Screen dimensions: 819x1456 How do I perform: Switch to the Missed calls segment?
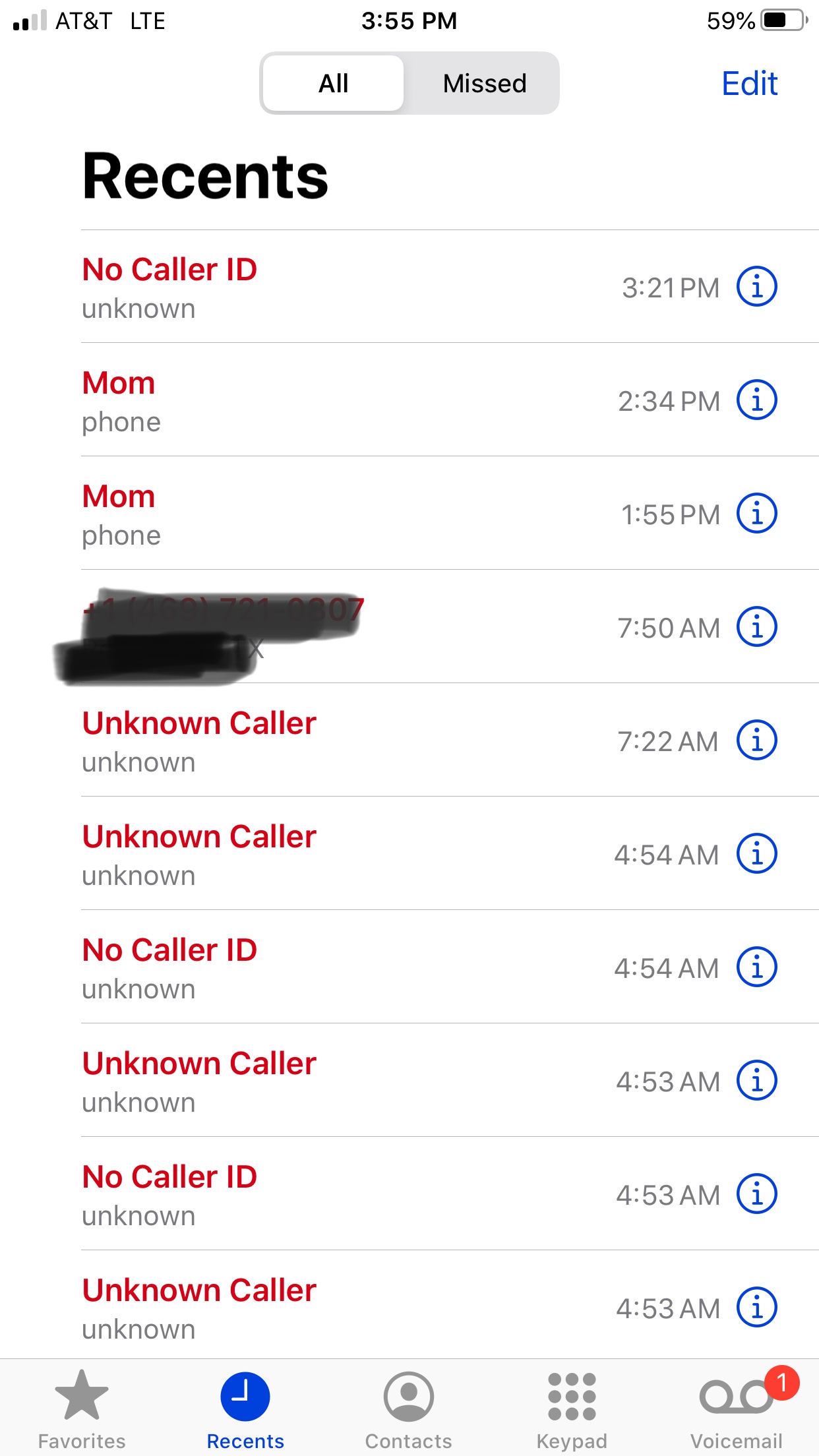[484, 84]
